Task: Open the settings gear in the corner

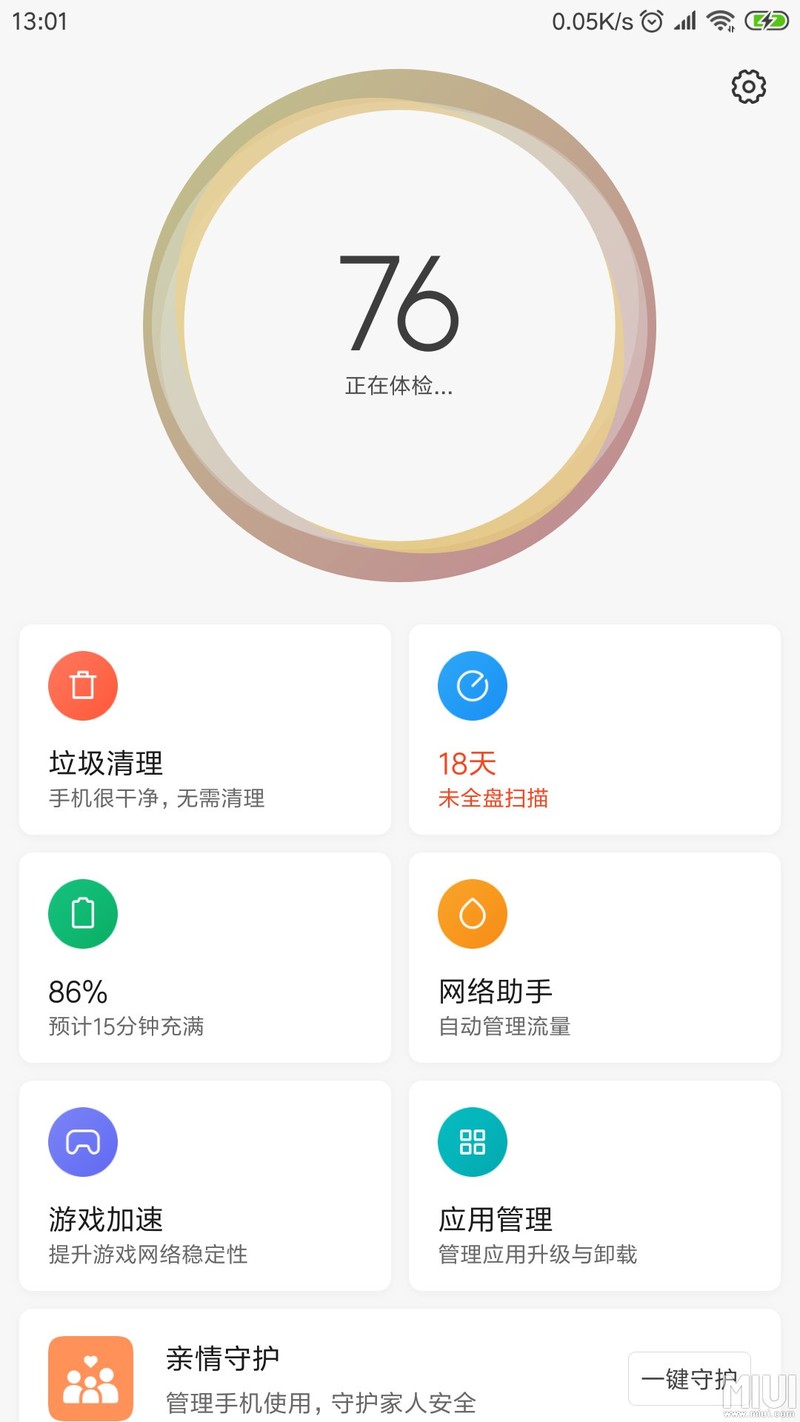Action: pyautogui.click(x=748, y=87)
